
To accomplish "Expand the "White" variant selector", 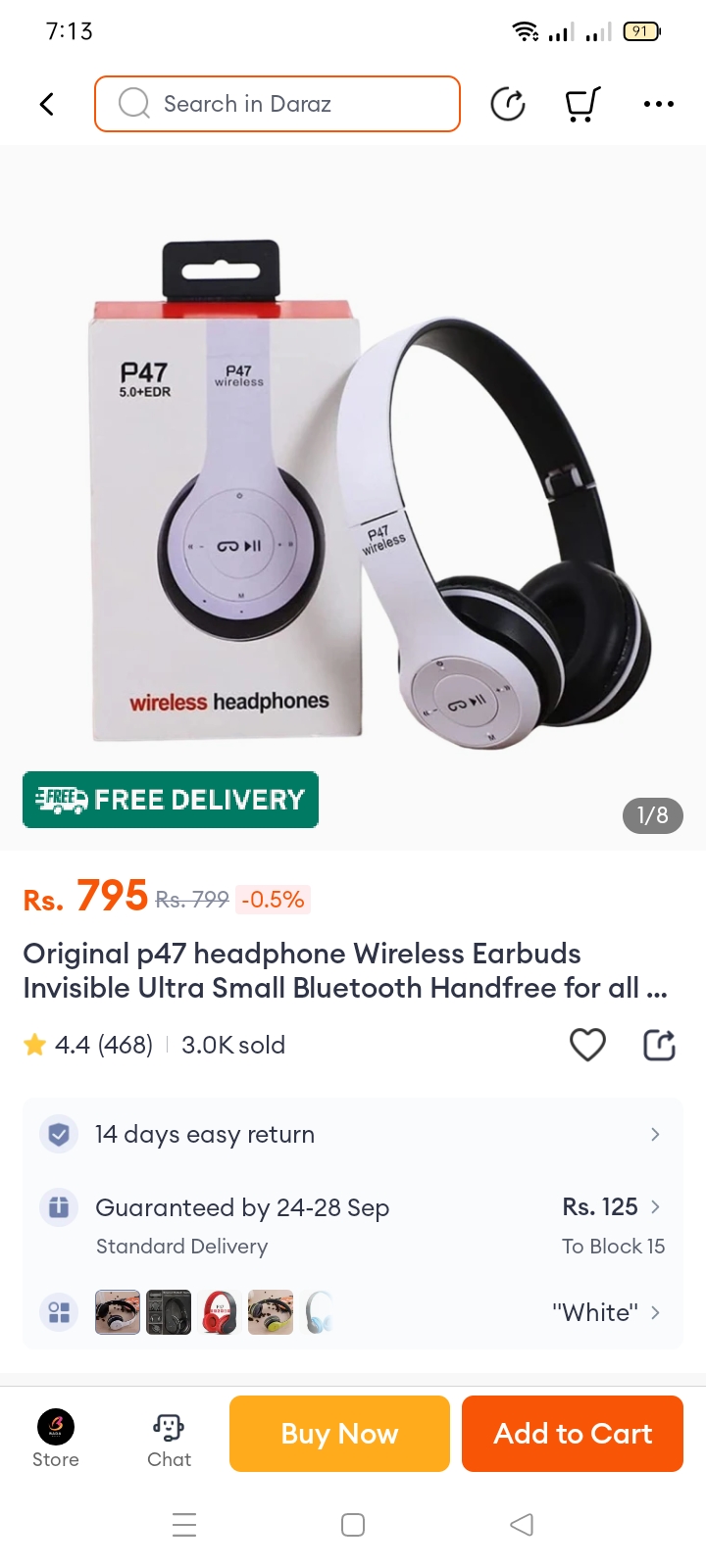I will click(606, 1312).
